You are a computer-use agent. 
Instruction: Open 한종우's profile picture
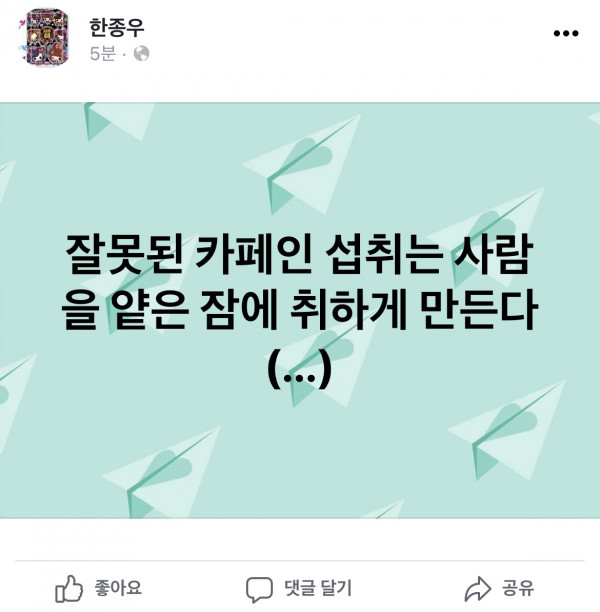point(46,38)
